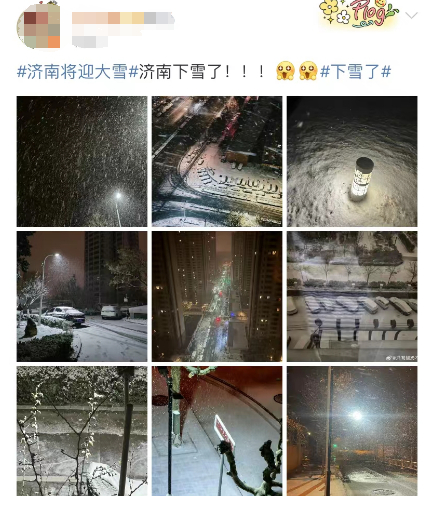
Task: Open the #济南将迎大雪# hashtag
Action: pos(72,72)
